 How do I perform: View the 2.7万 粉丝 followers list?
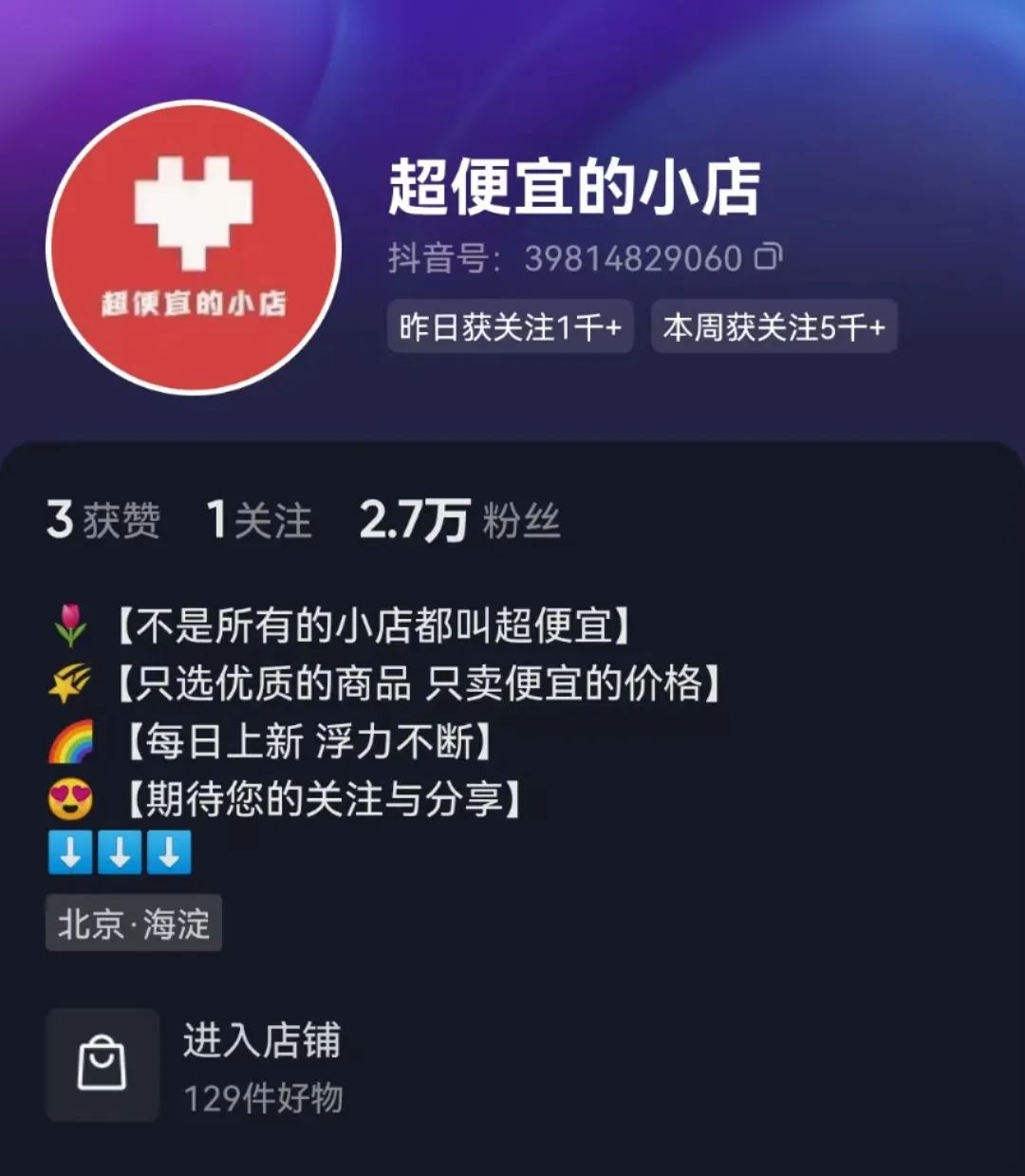460,520
